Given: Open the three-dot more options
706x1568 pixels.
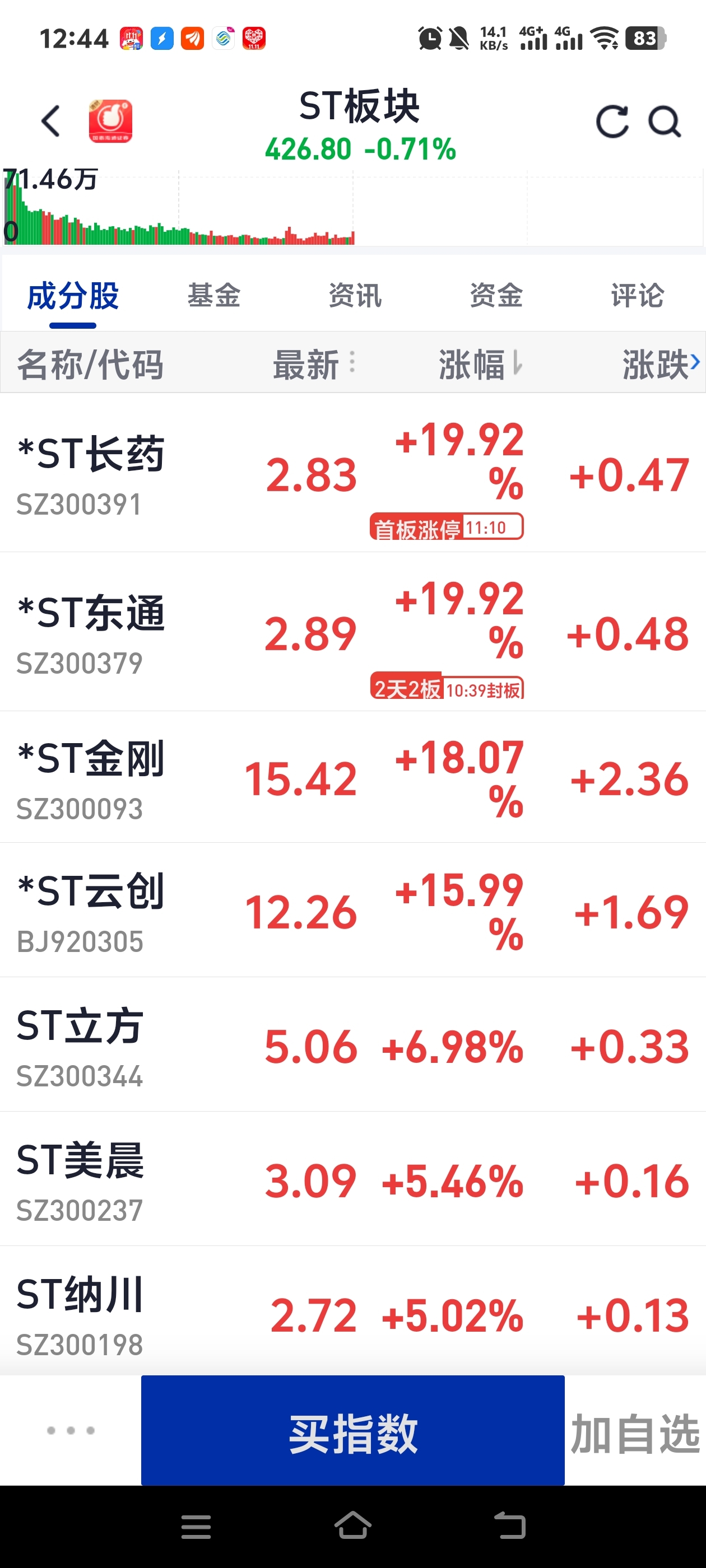Looking at the screenshot, I should 71,1430.
